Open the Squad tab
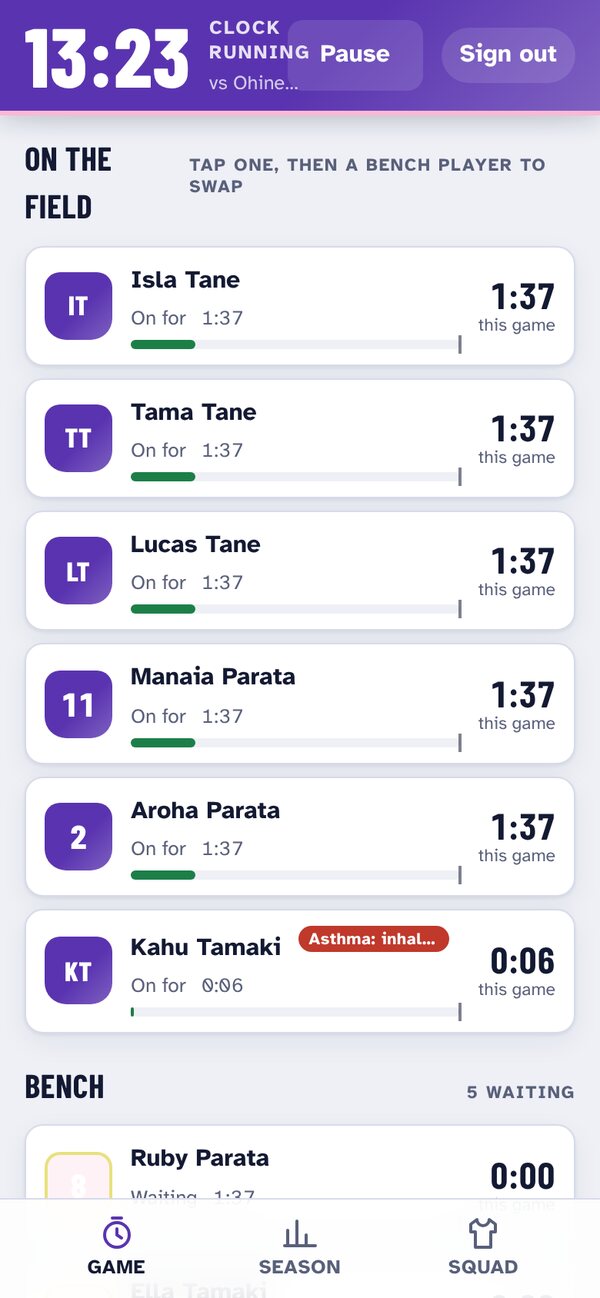600x1298 pixels. click(x=483, y=1247)
